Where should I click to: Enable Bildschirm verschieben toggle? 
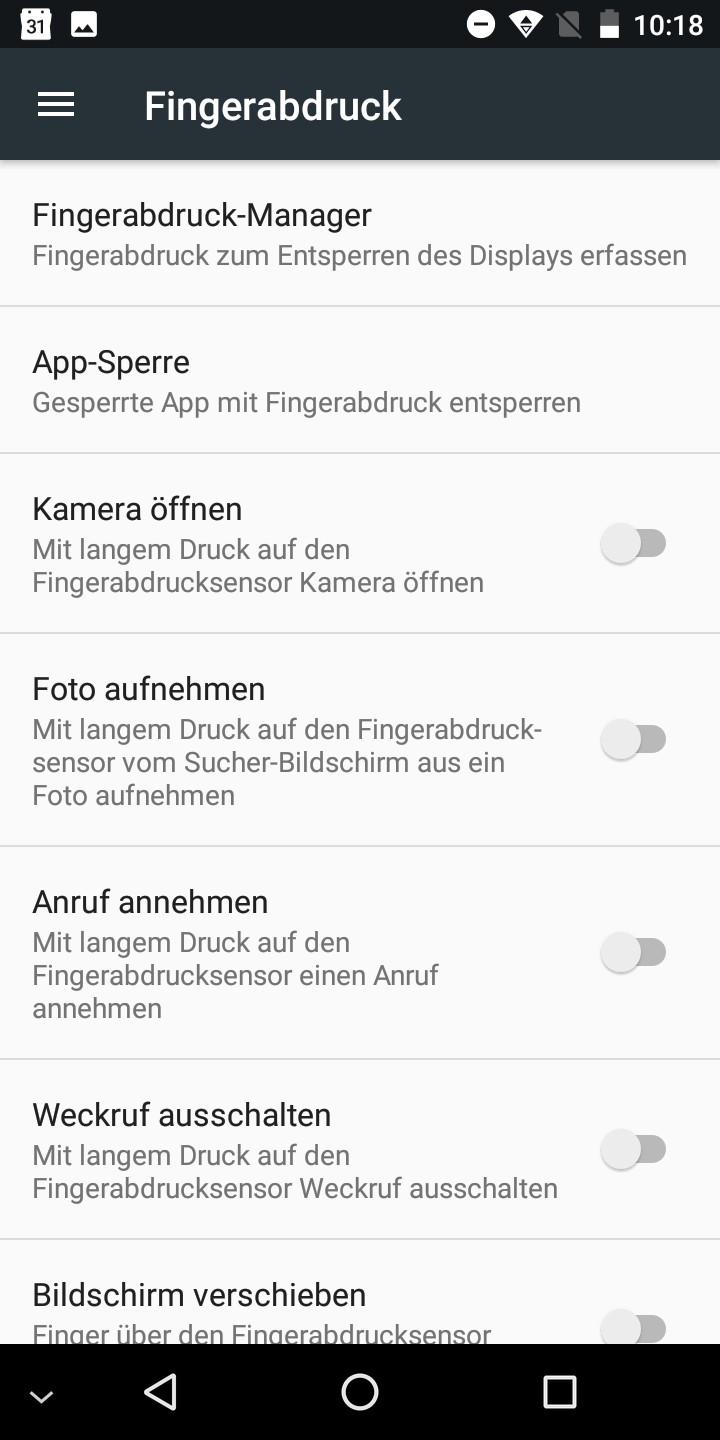pyautogui.click(x=634, y=1328)
